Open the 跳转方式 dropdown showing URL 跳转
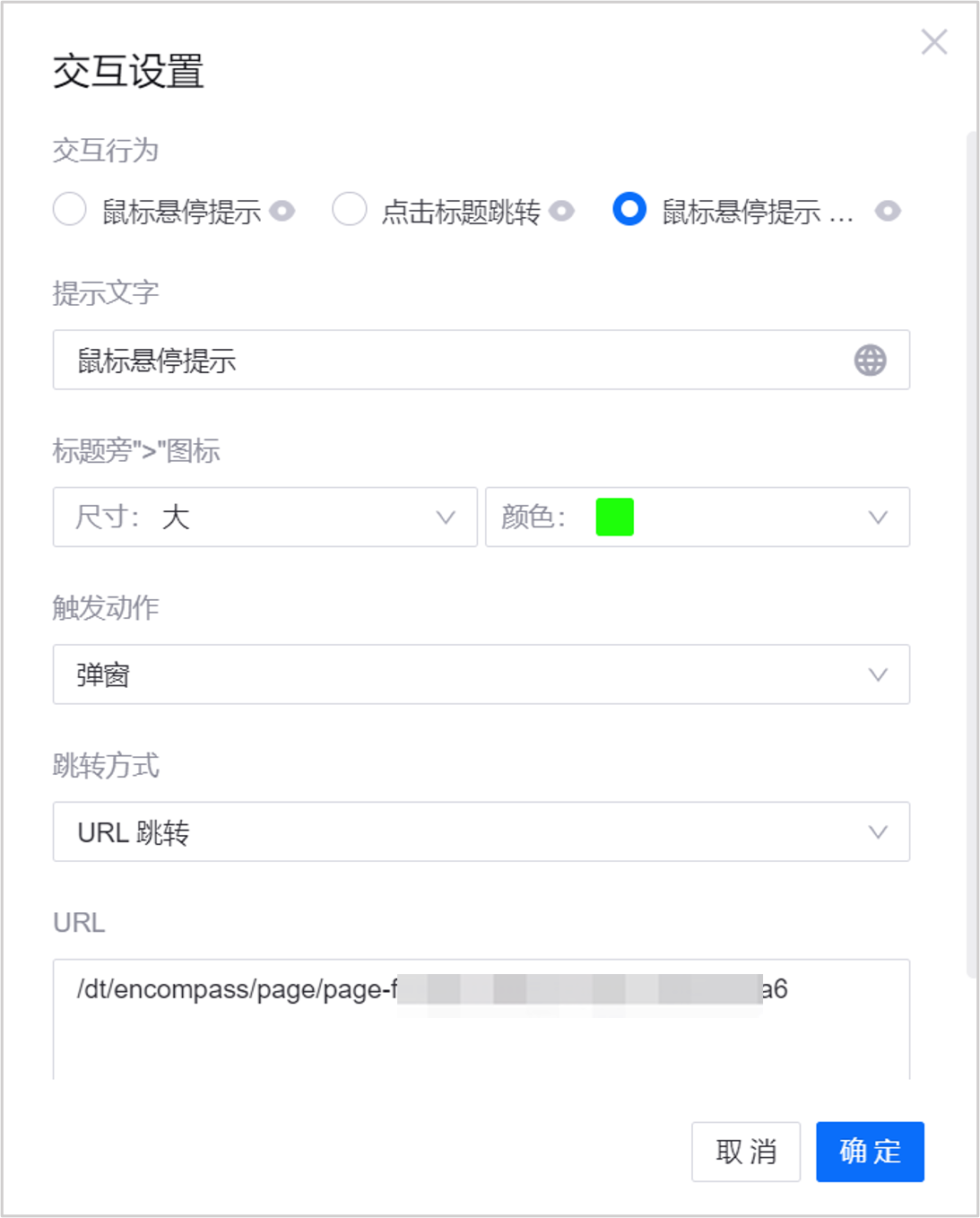Viewport: 980px width, 1218px height. pos(481,832)
